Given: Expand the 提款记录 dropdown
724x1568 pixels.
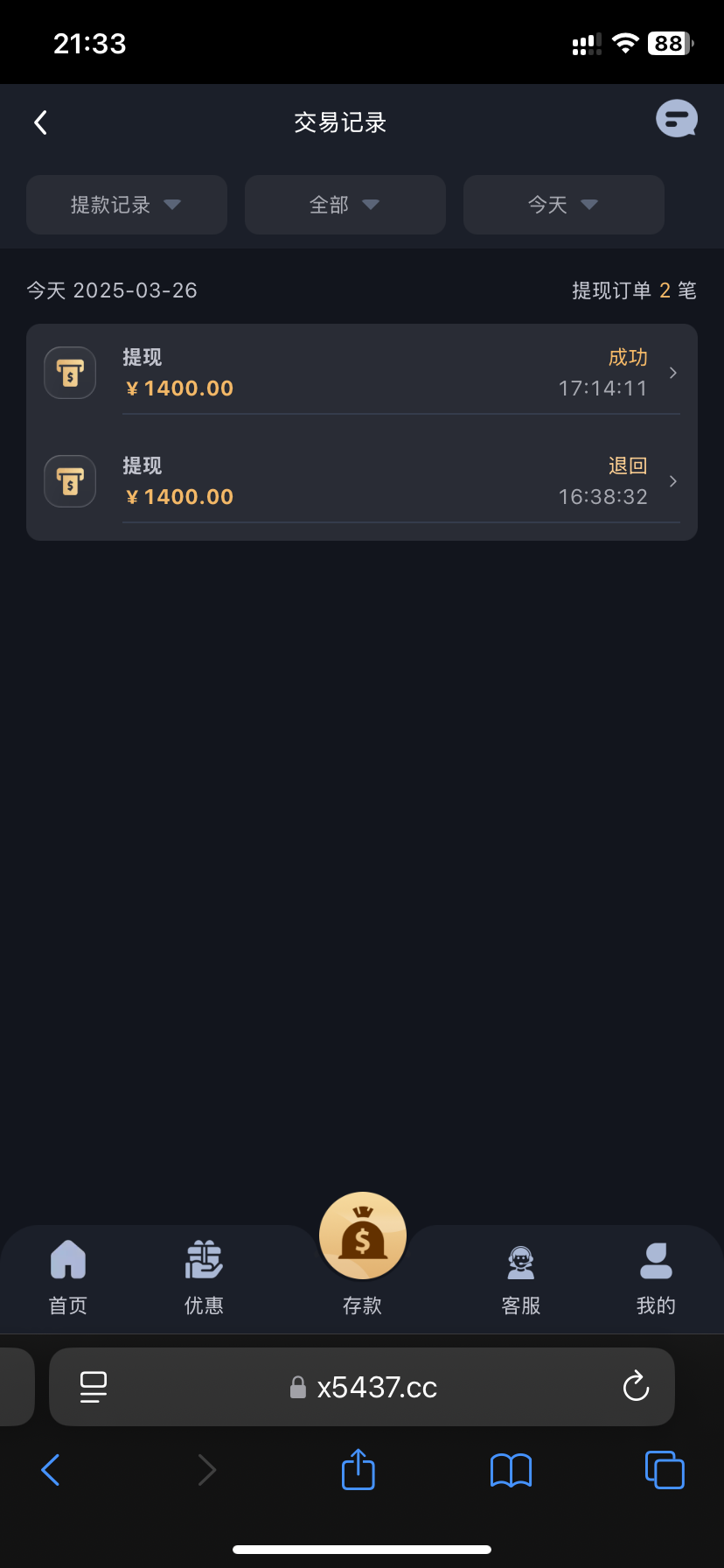Looking at the screenshot, I should [x=127, y=205].
